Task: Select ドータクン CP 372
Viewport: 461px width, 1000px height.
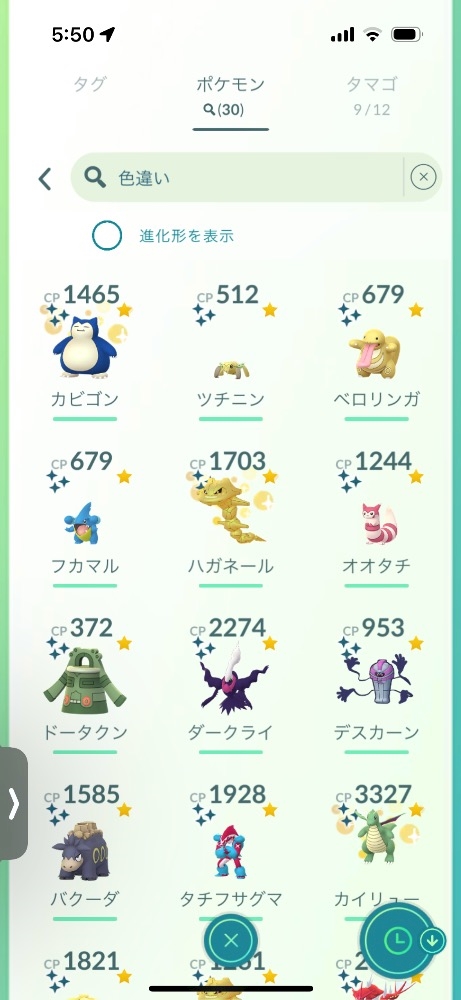Action: 85,684
